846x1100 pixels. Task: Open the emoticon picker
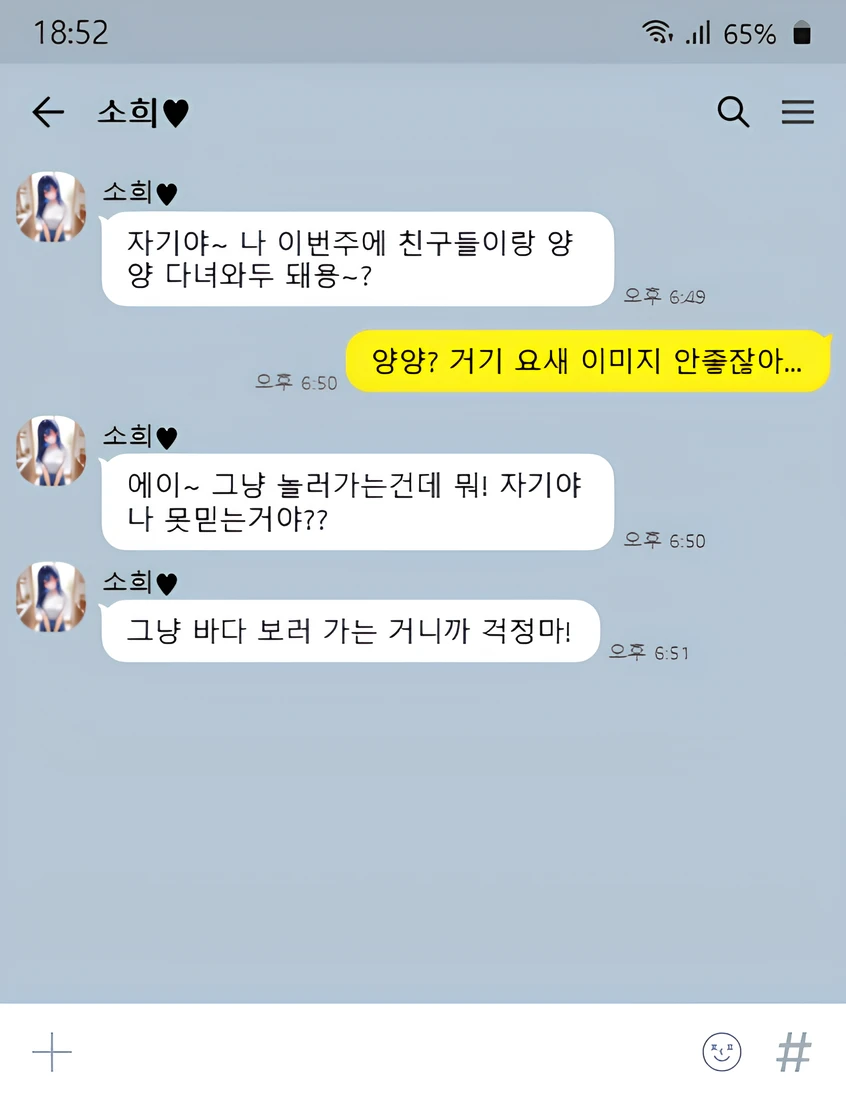(721, 1052)
